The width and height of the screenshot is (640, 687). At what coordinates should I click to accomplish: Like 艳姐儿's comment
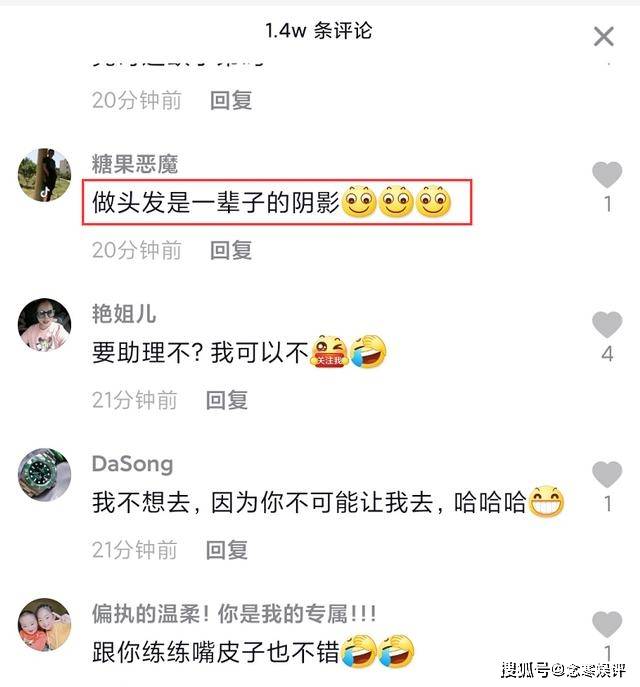click(607, 325)
